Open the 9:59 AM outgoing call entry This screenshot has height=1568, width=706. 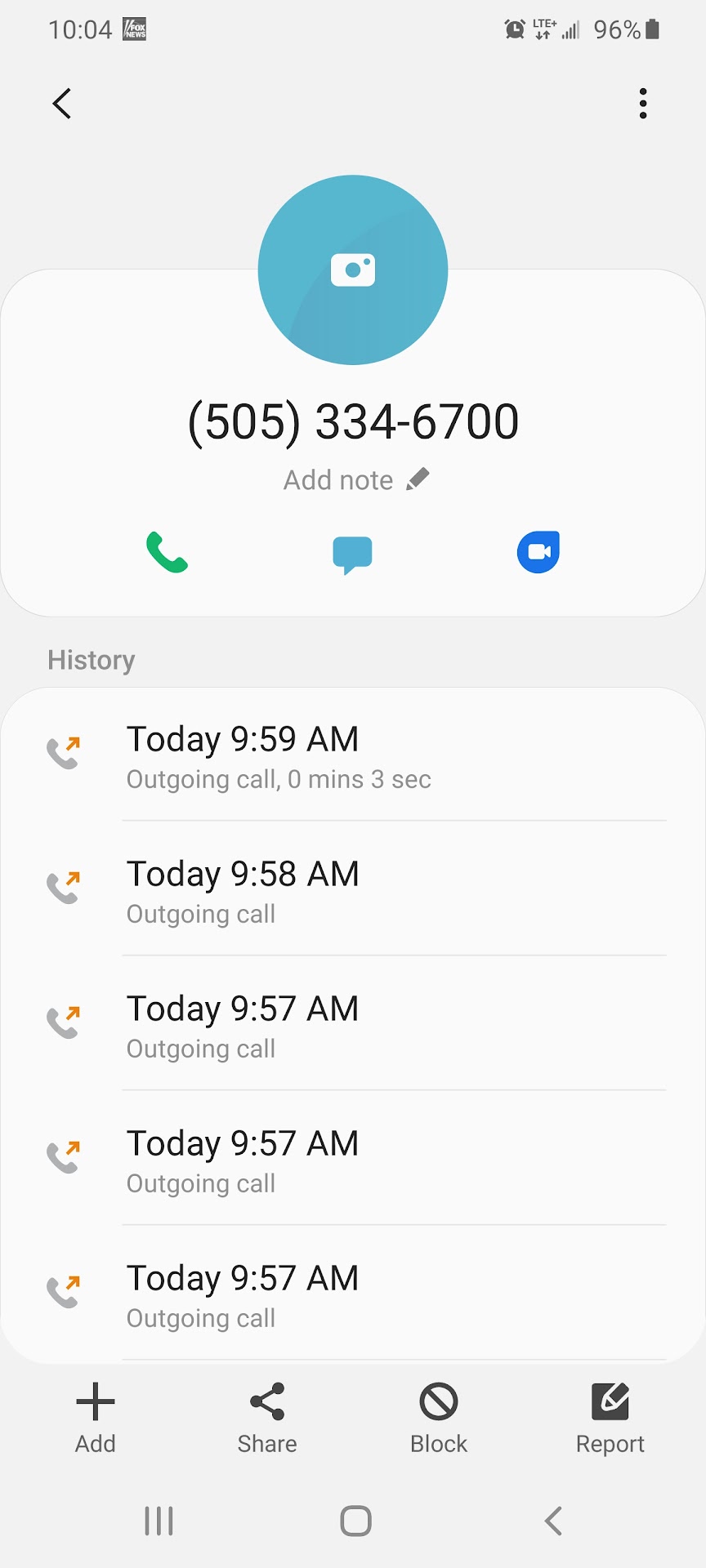tap(353, 755)
